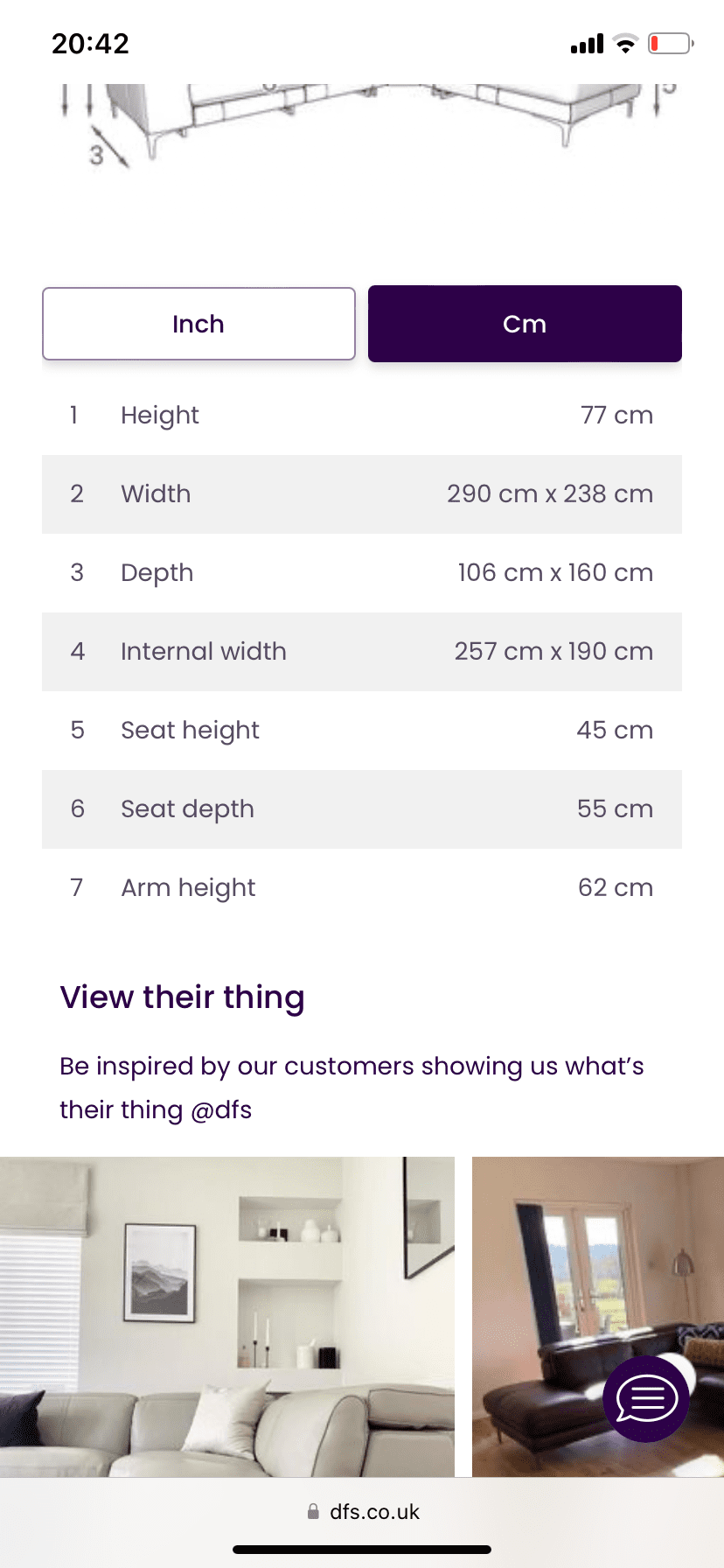Switch dimensions to Inch
This screenshot has height=1568, width=724.
coord(198,324)
